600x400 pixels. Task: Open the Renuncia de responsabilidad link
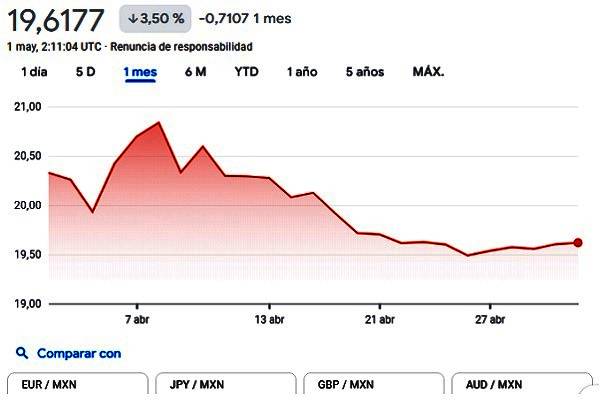click(x=181, y=47)
